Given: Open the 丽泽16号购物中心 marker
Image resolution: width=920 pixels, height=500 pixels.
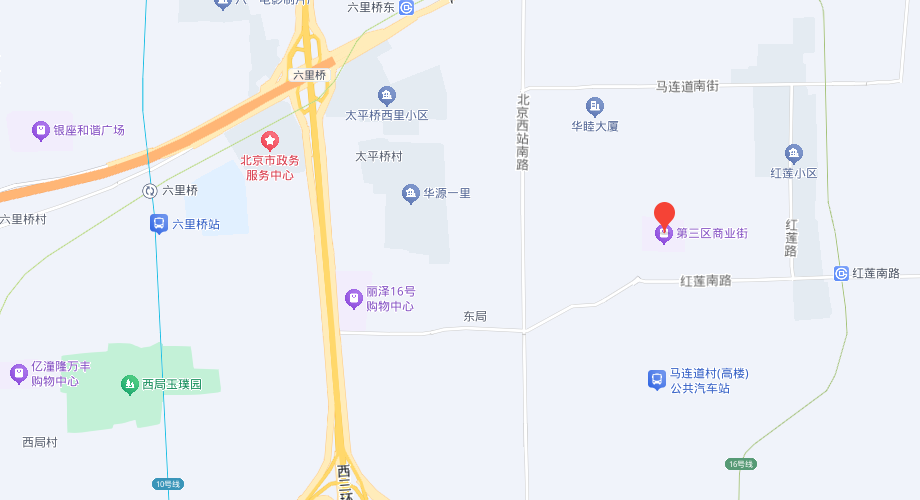Looking at the screenshot, I should point(353,298).
